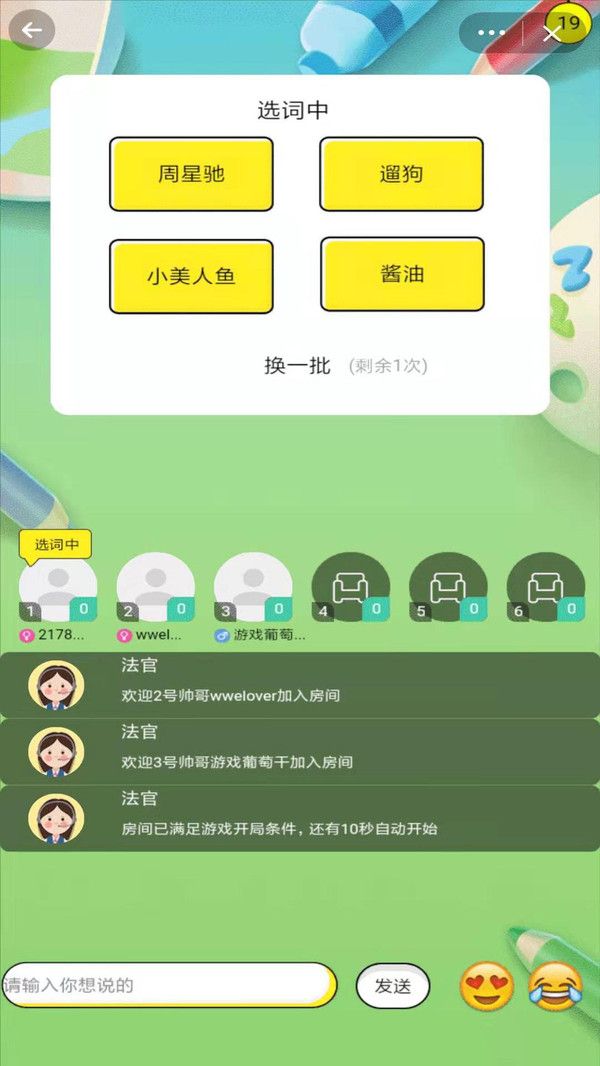Select the word 小美人鱼
Viewport: 600px width, 1066px height.
coord(191,276)
